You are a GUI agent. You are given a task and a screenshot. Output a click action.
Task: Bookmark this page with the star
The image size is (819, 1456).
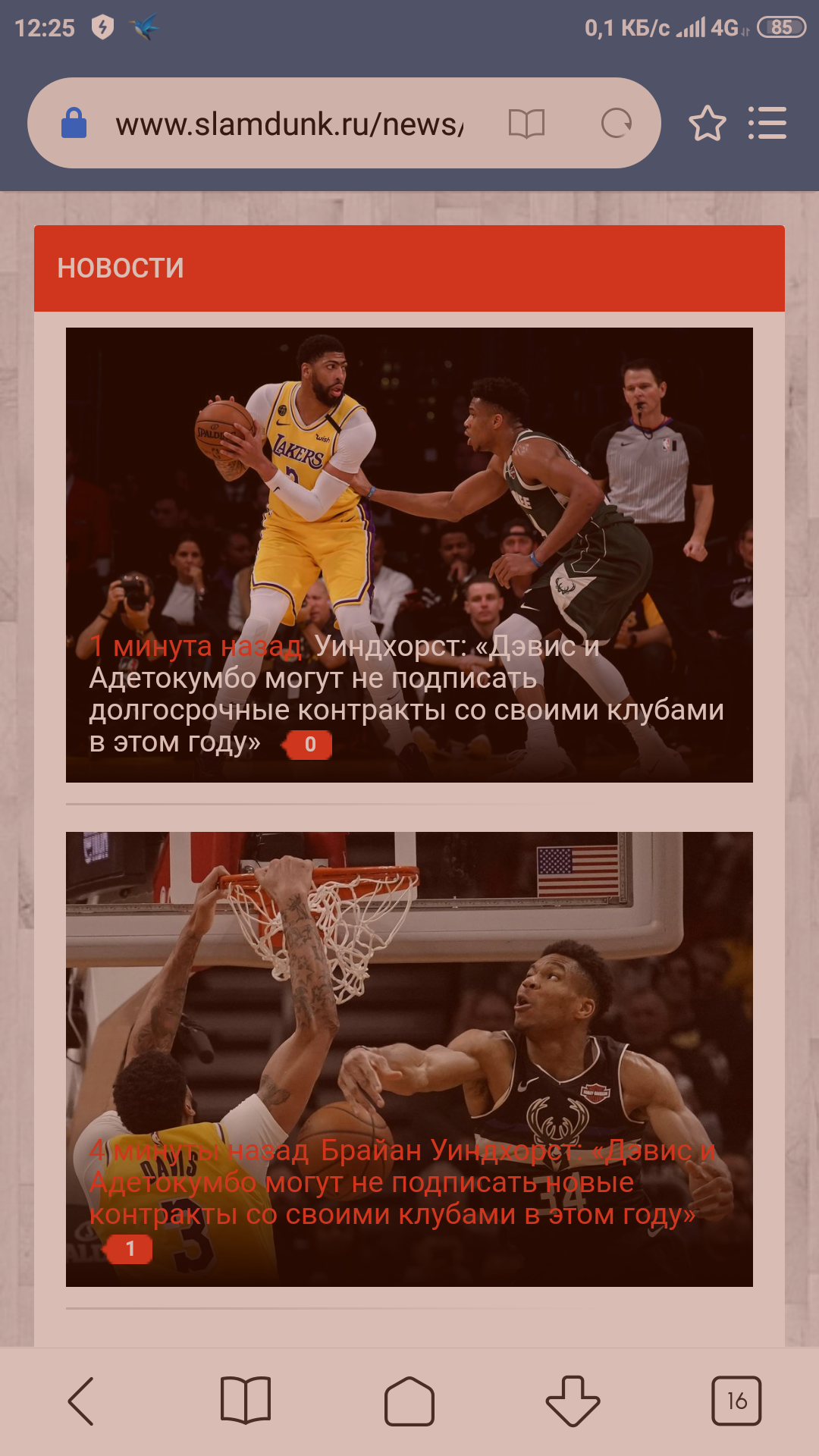(x=708, y=124)
